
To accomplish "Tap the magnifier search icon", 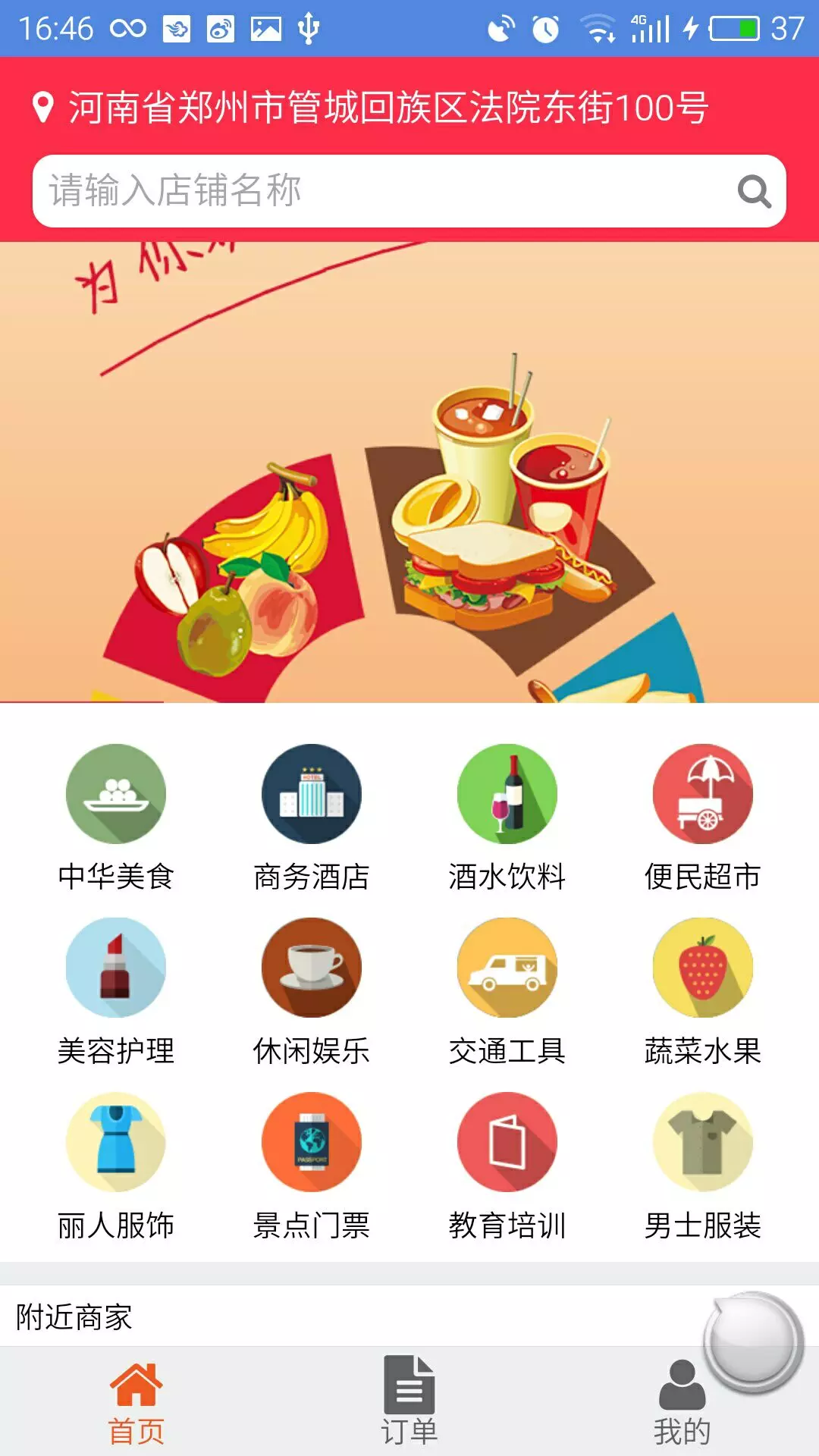I will click(754, 191).
